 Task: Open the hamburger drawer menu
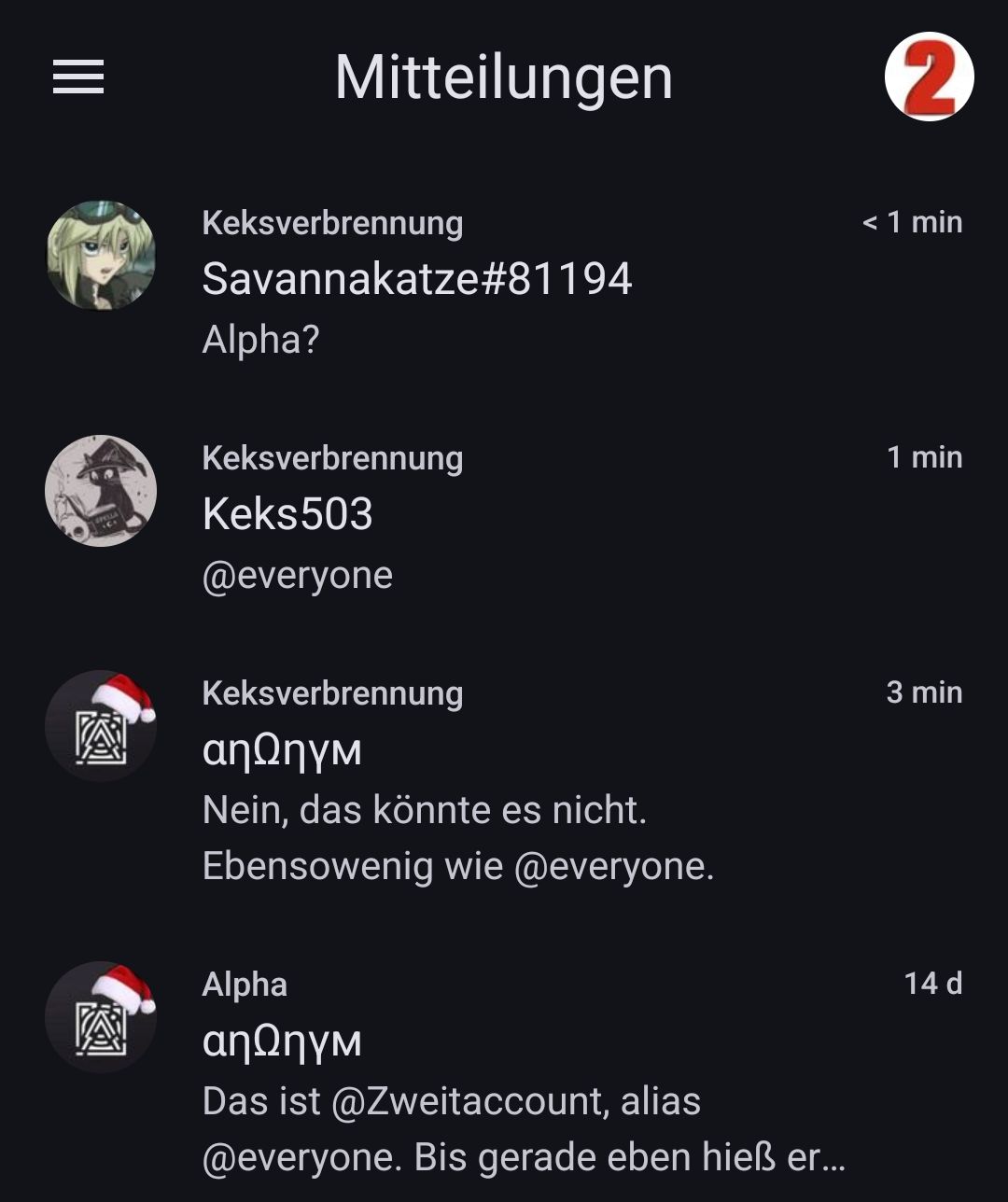point(78,77)
